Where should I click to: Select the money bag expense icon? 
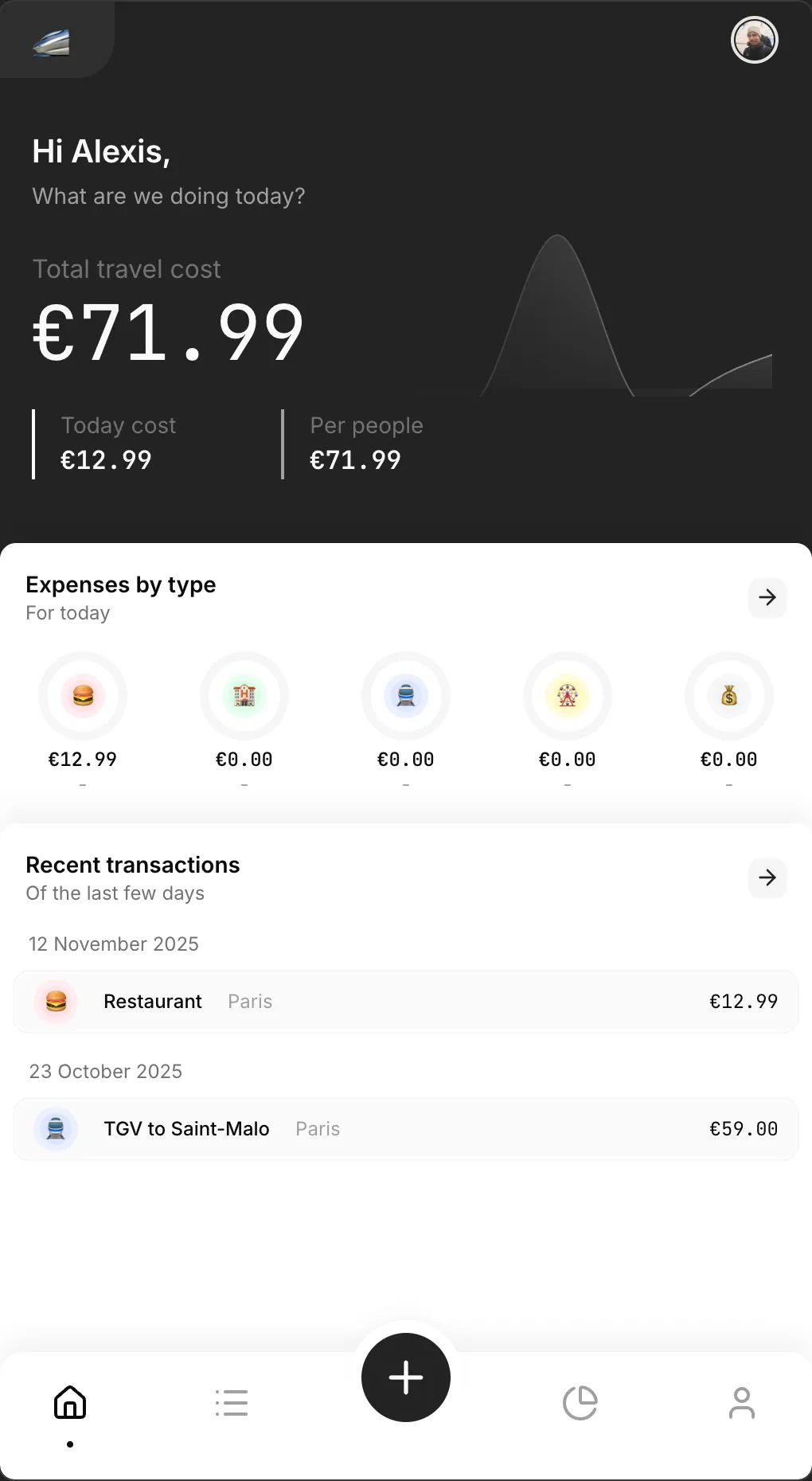[x=729, y=696]
